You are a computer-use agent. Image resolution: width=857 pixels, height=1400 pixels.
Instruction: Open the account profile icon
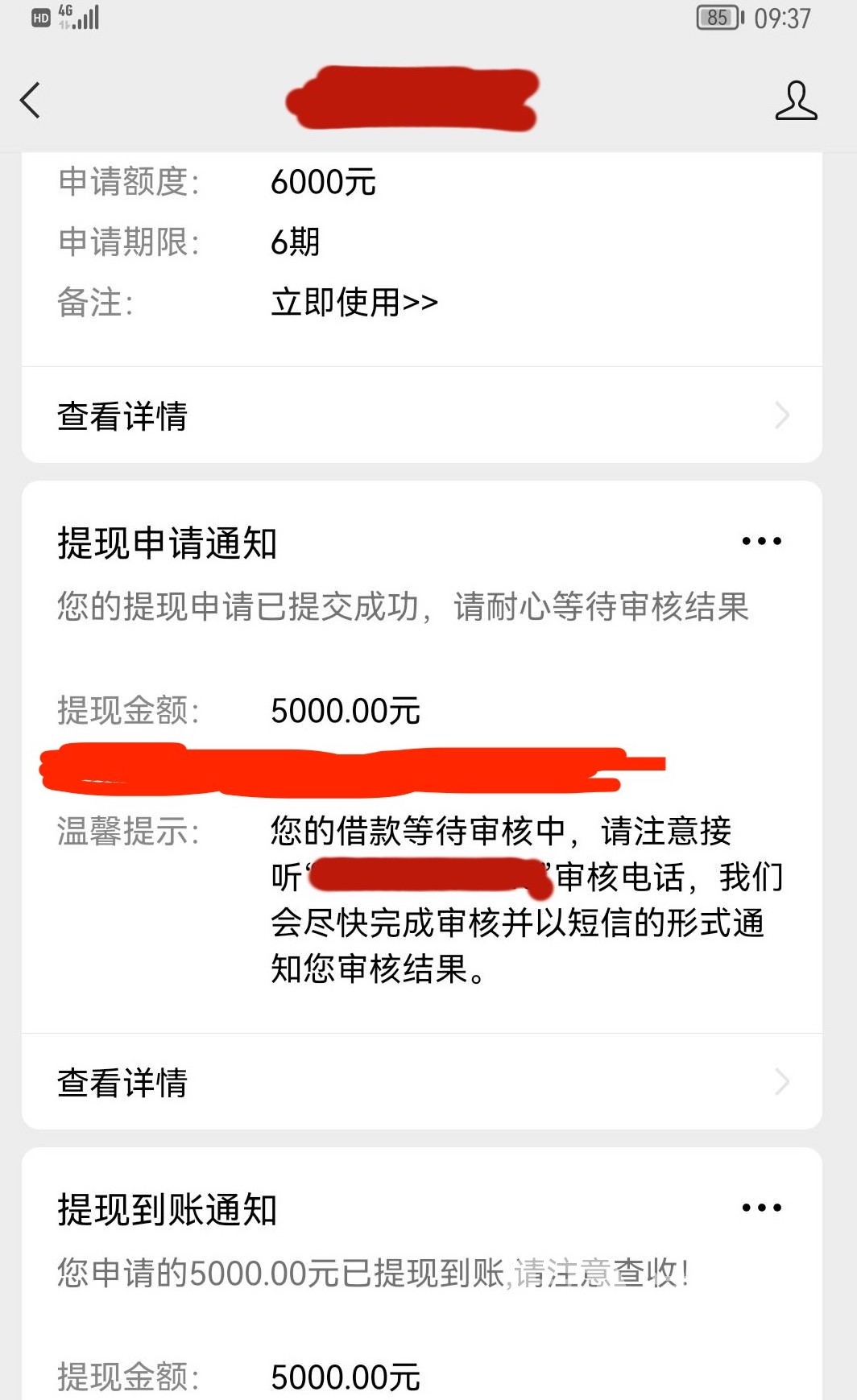(x=795, y=101)
